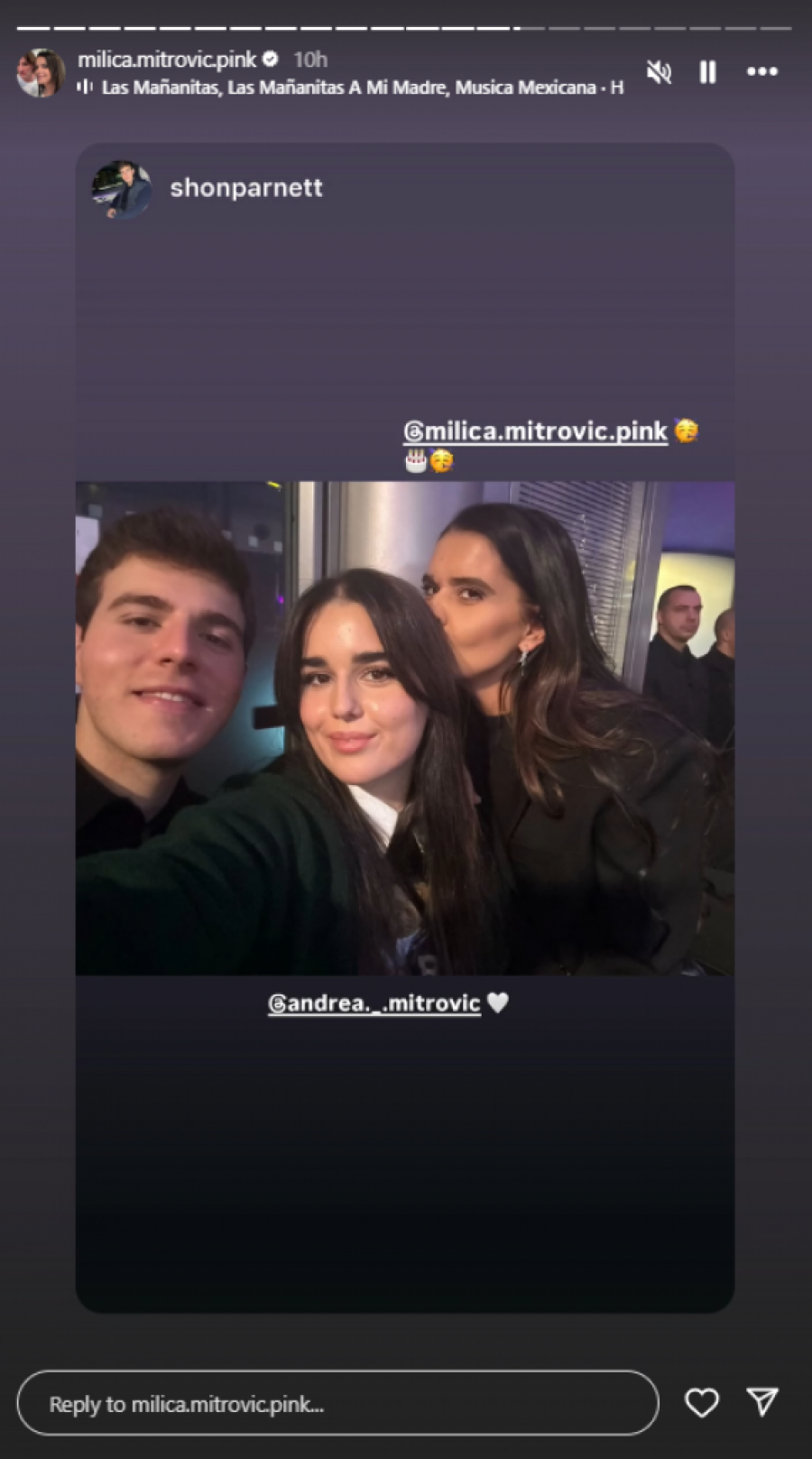
Task: Open the shonparnett profile from reshared story
Action: 245,188
